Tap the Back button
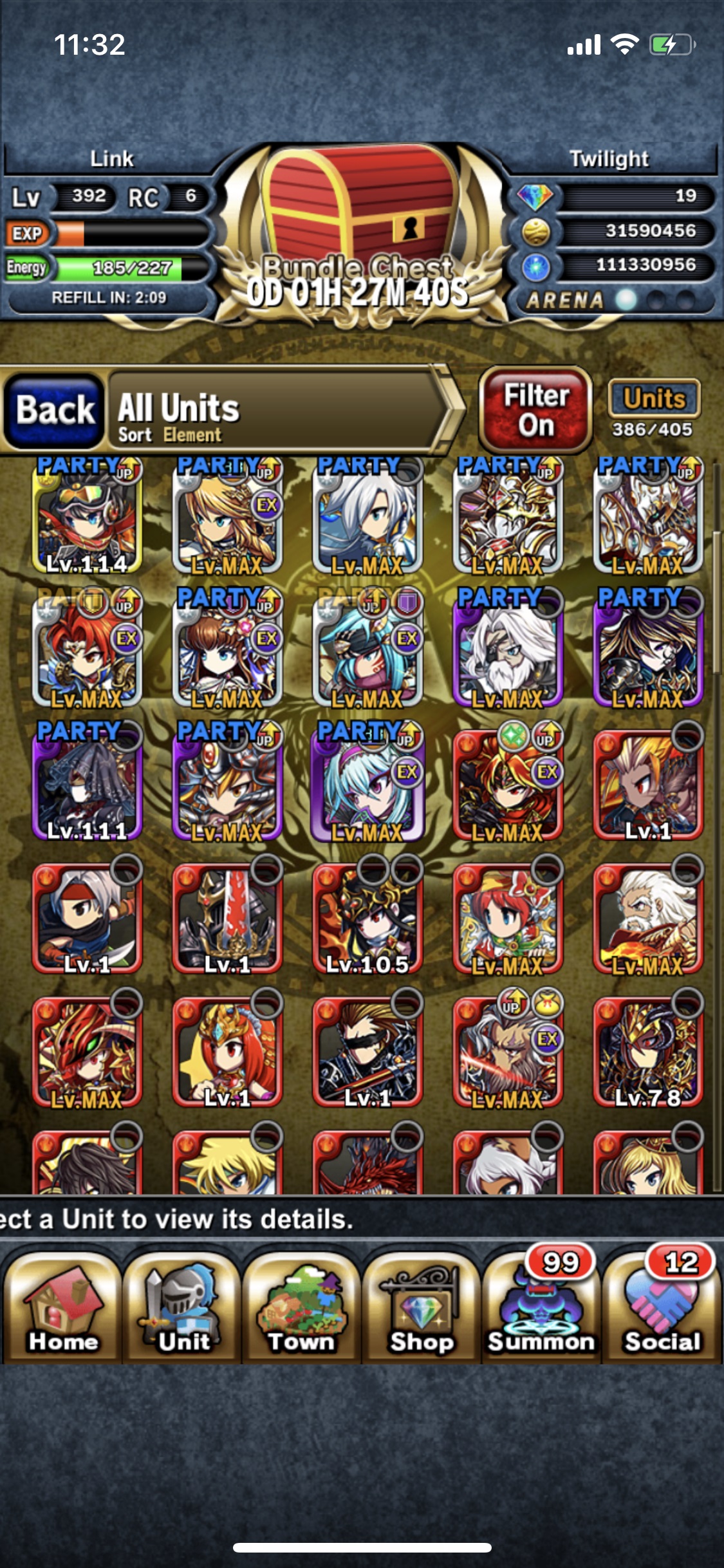 pyautogui.click(x=54, y=410)
